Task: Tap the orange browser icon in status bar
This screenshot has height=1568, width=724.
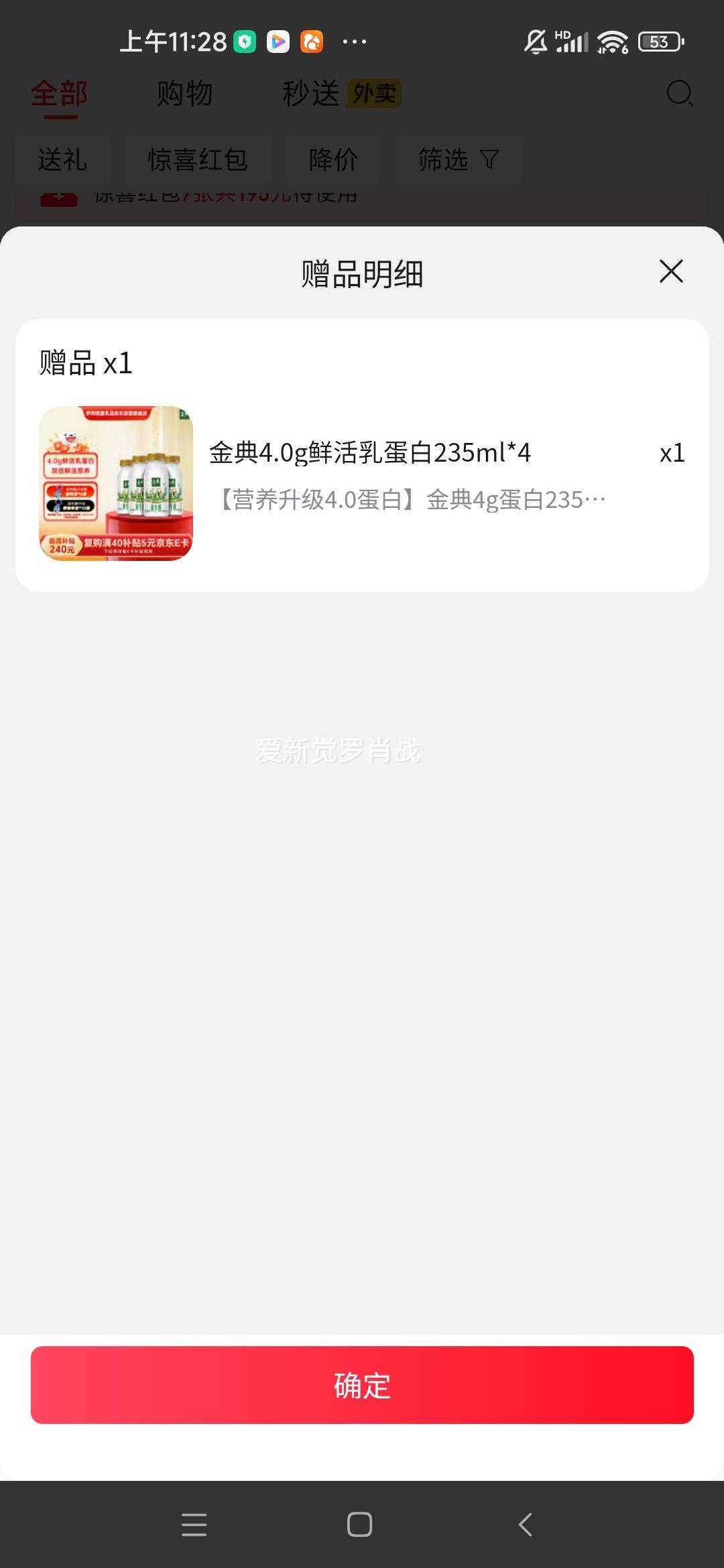Action: point(312,41)
